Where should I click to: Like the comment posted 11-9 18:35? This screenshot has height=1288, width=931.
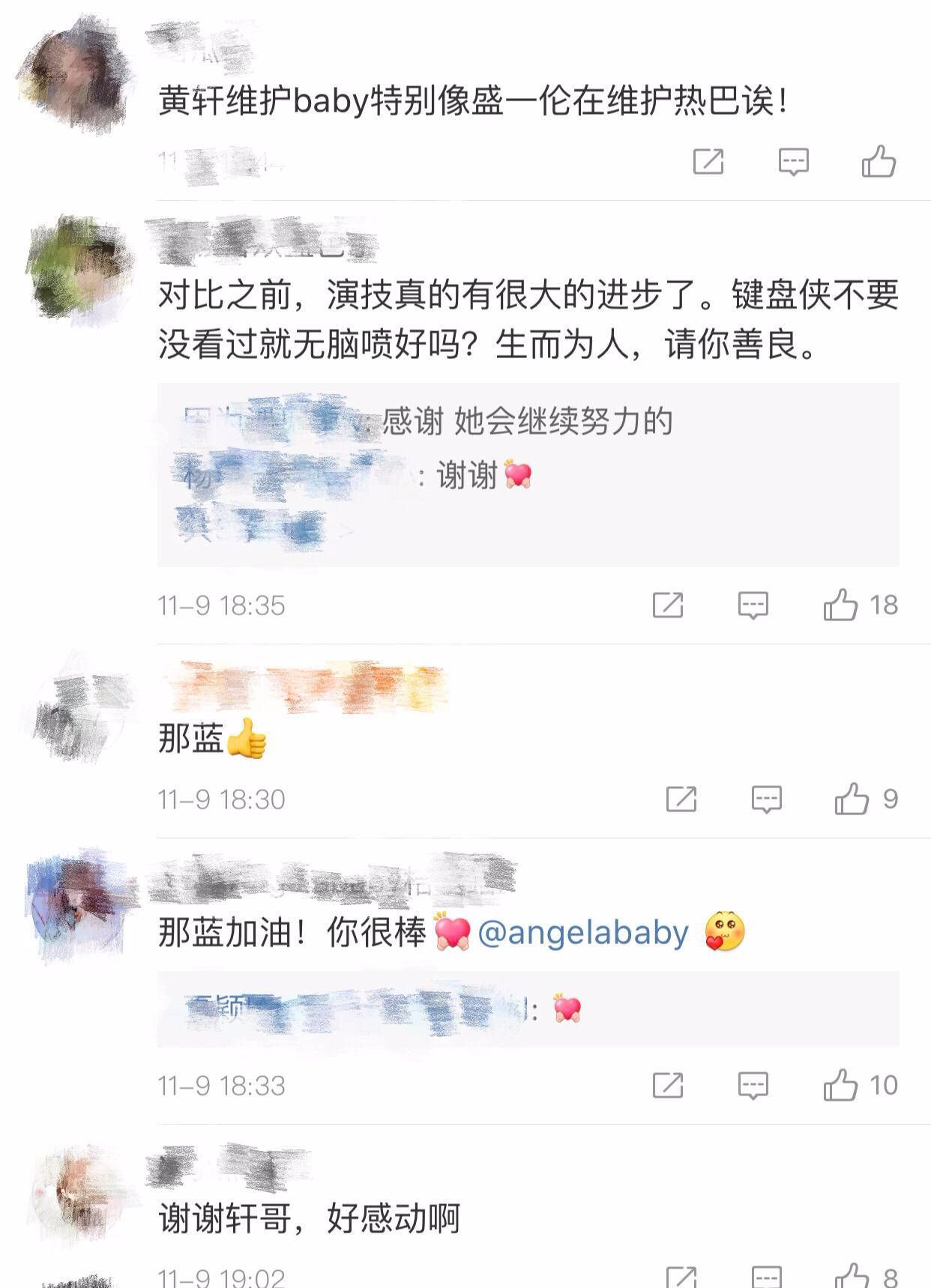841,605
